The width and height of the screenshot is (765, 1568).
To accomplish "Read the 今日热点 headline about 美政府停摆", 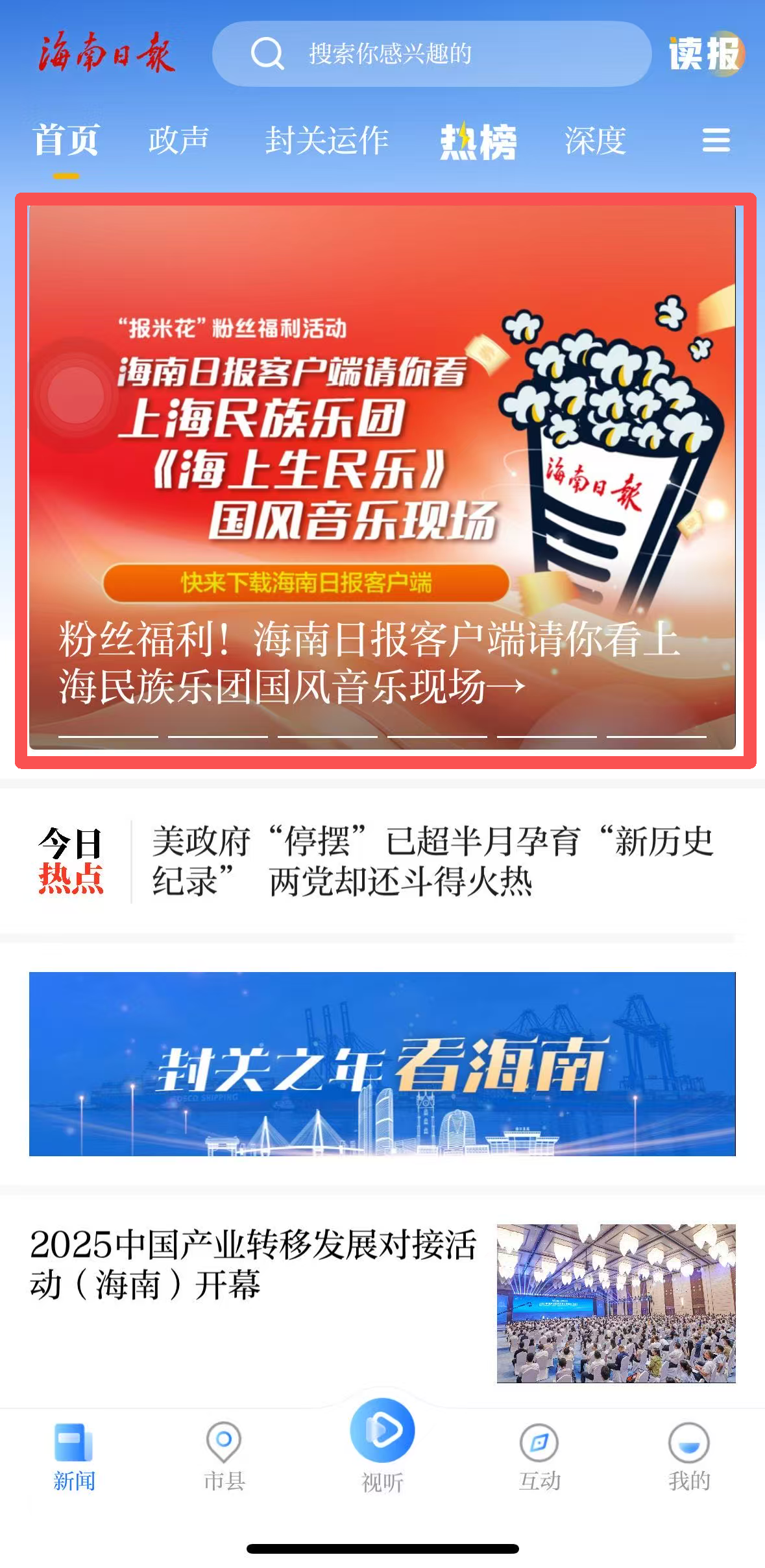I will 431,861.
